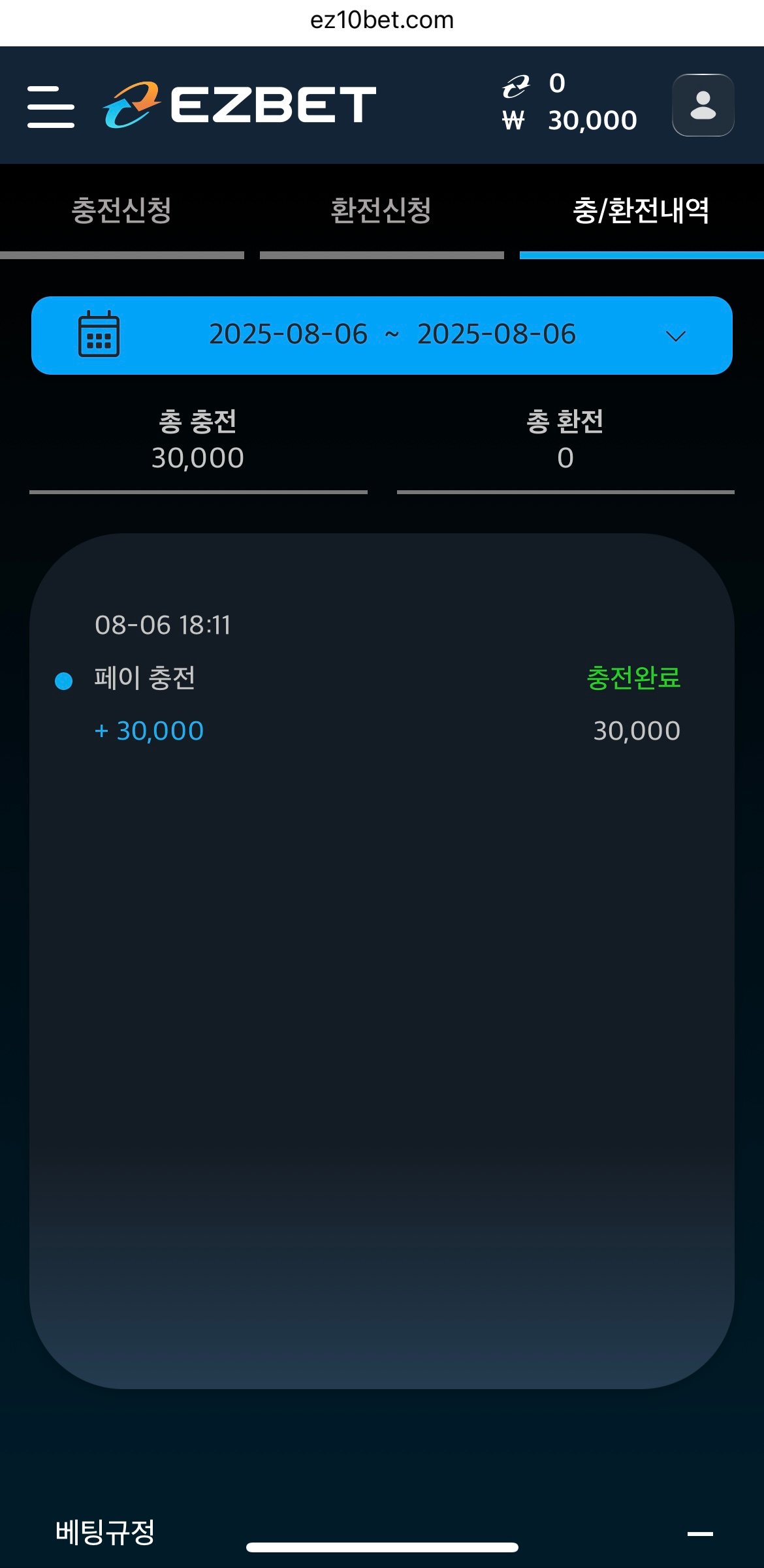
Task: Switch to the 충전신청 tab
Action: (x=121, y=211)
